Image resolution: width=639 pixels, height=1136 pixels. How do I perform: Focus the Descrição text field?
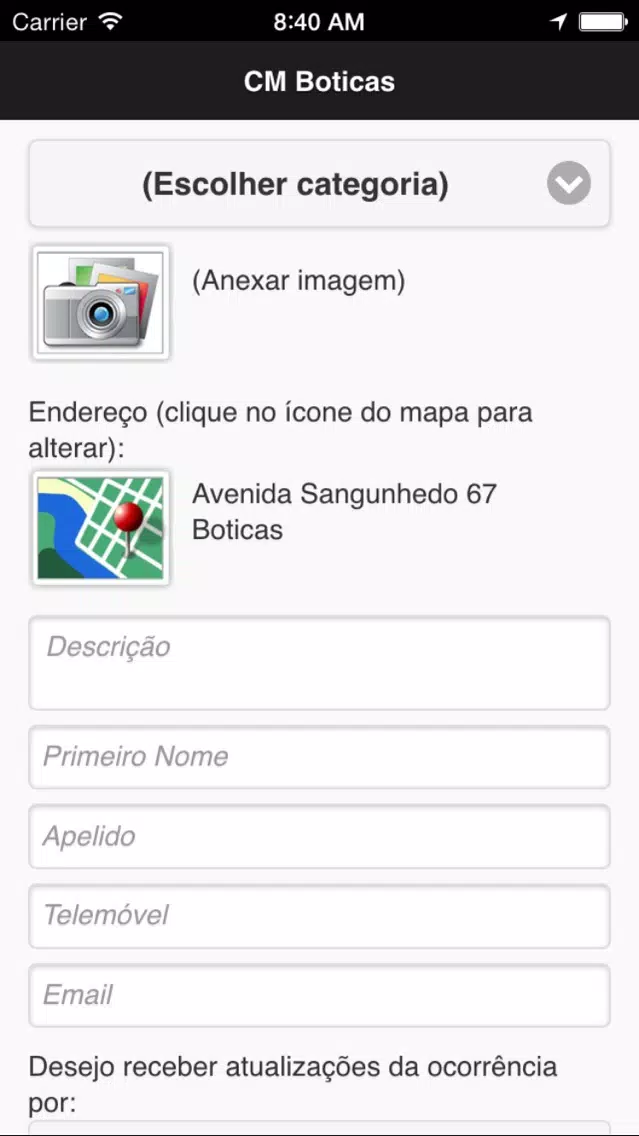(x=320, y=663)
